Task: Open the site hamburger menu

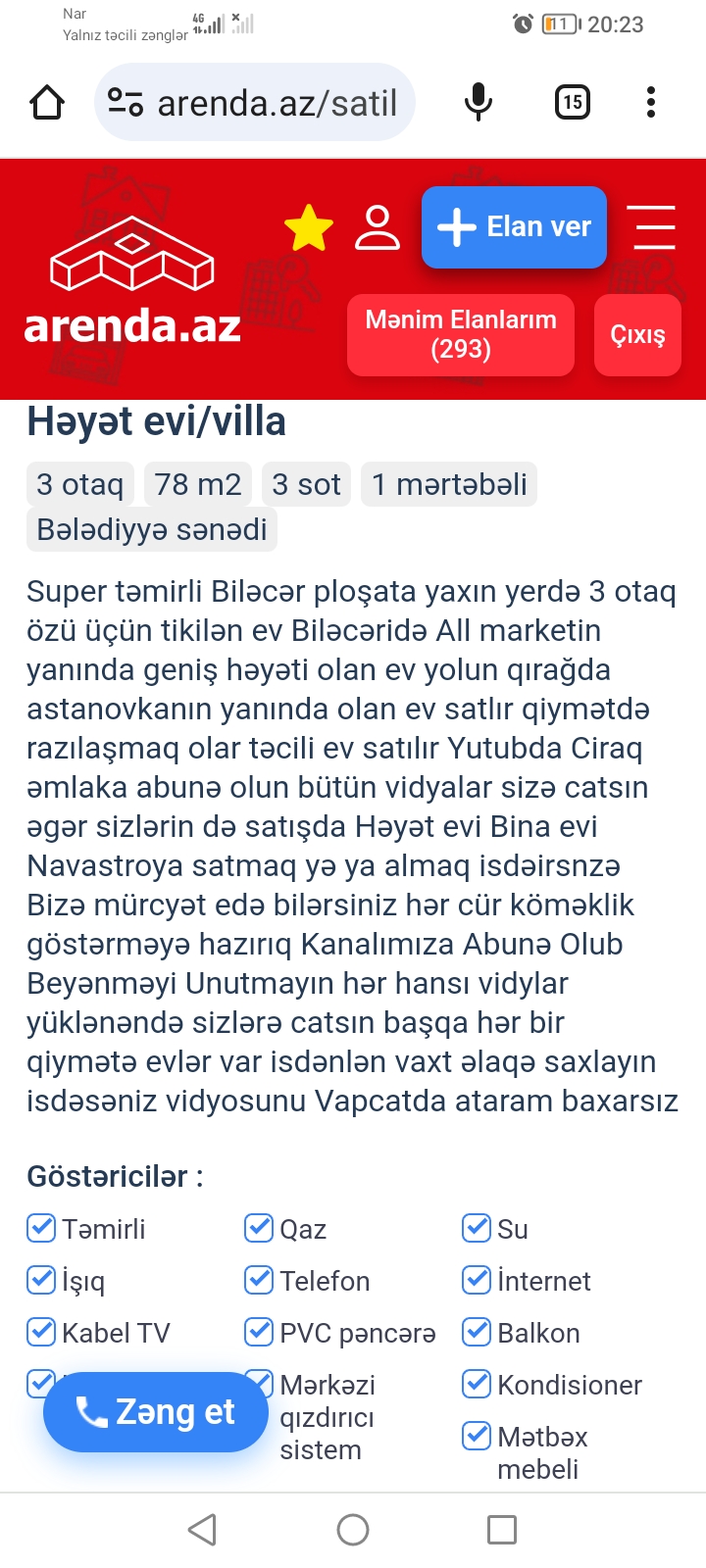Action: [x=655, y=227]
